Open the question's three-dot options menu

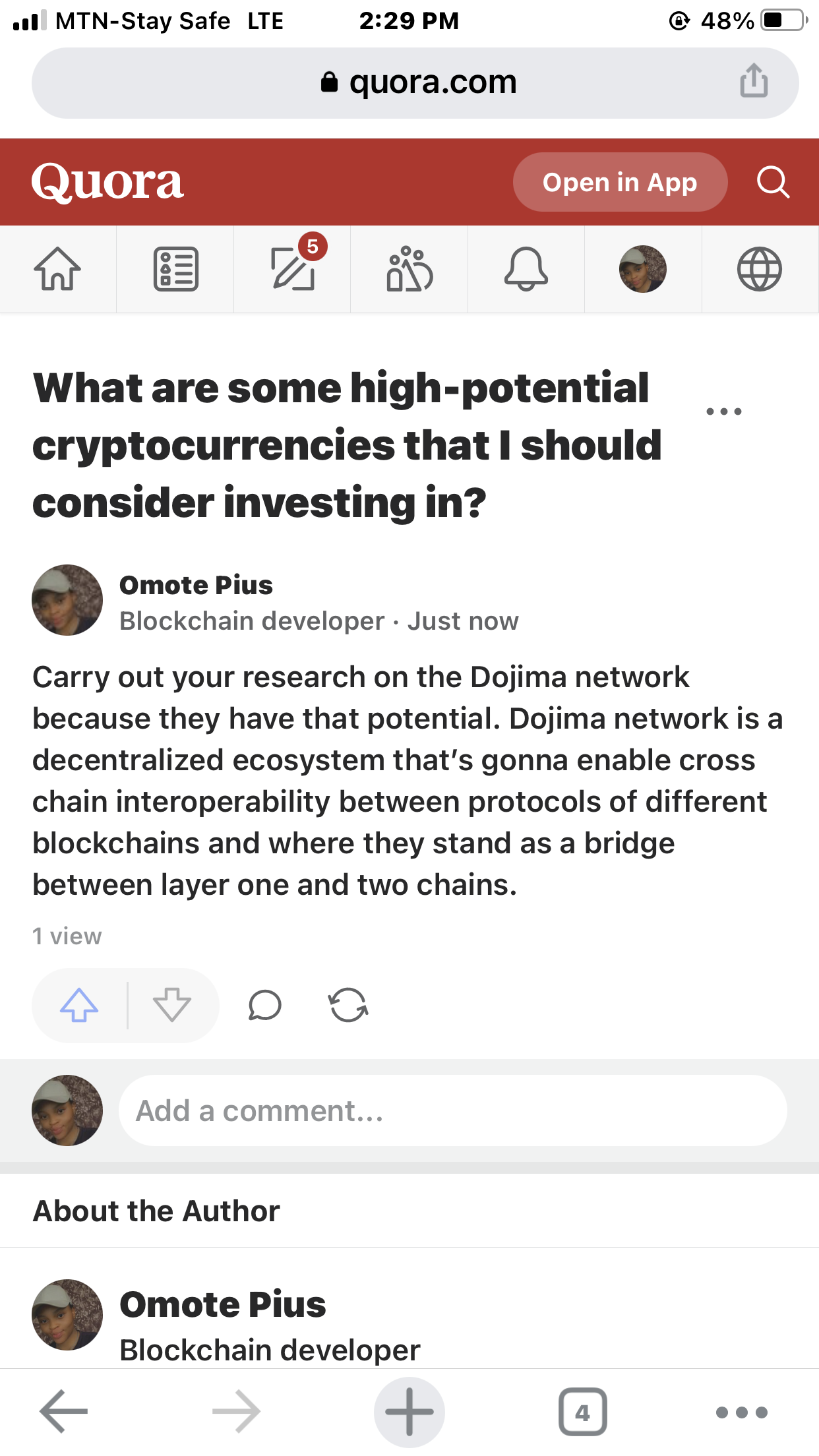(723, 411)
